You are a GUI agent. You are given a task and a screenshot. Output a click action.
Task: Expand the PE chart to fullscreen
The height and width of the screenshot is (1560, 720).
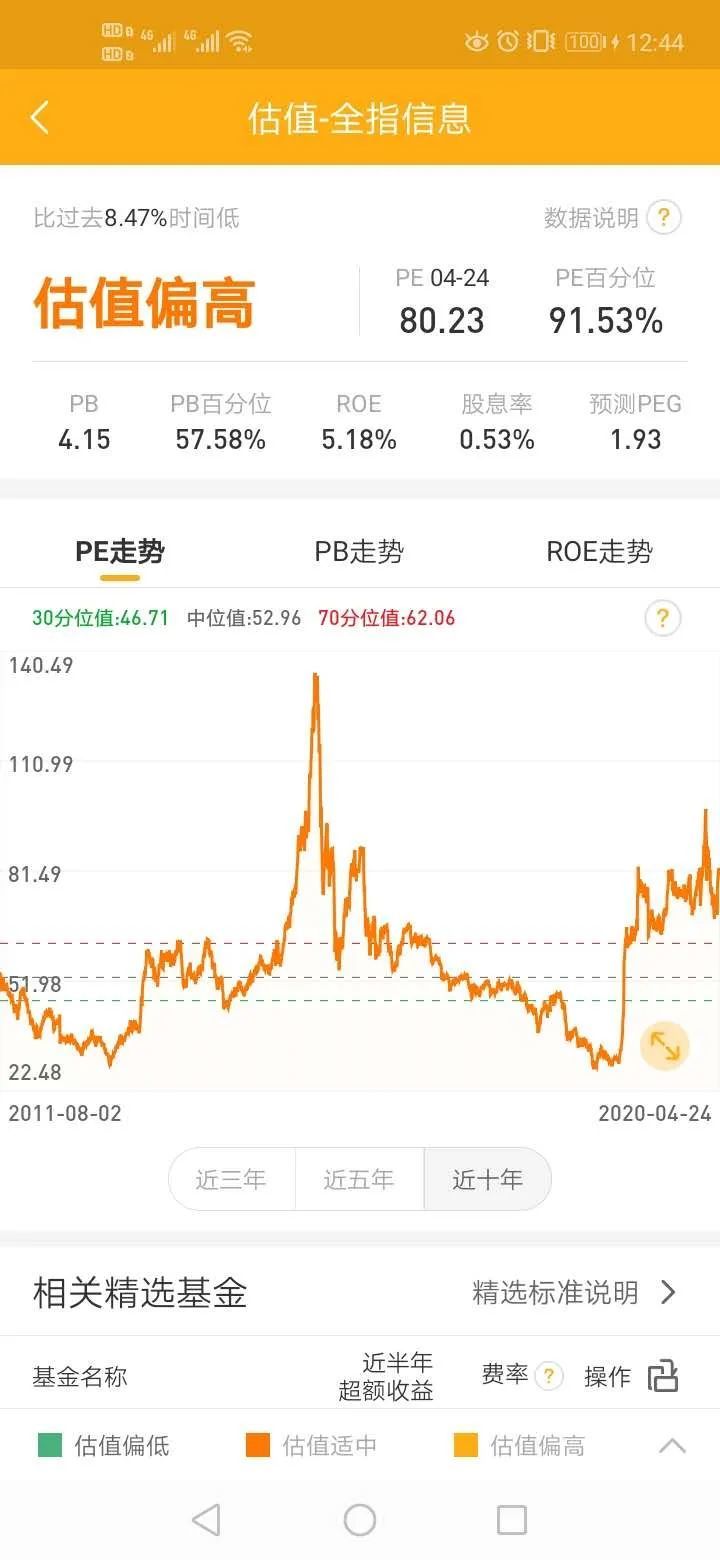(665, 1046)
